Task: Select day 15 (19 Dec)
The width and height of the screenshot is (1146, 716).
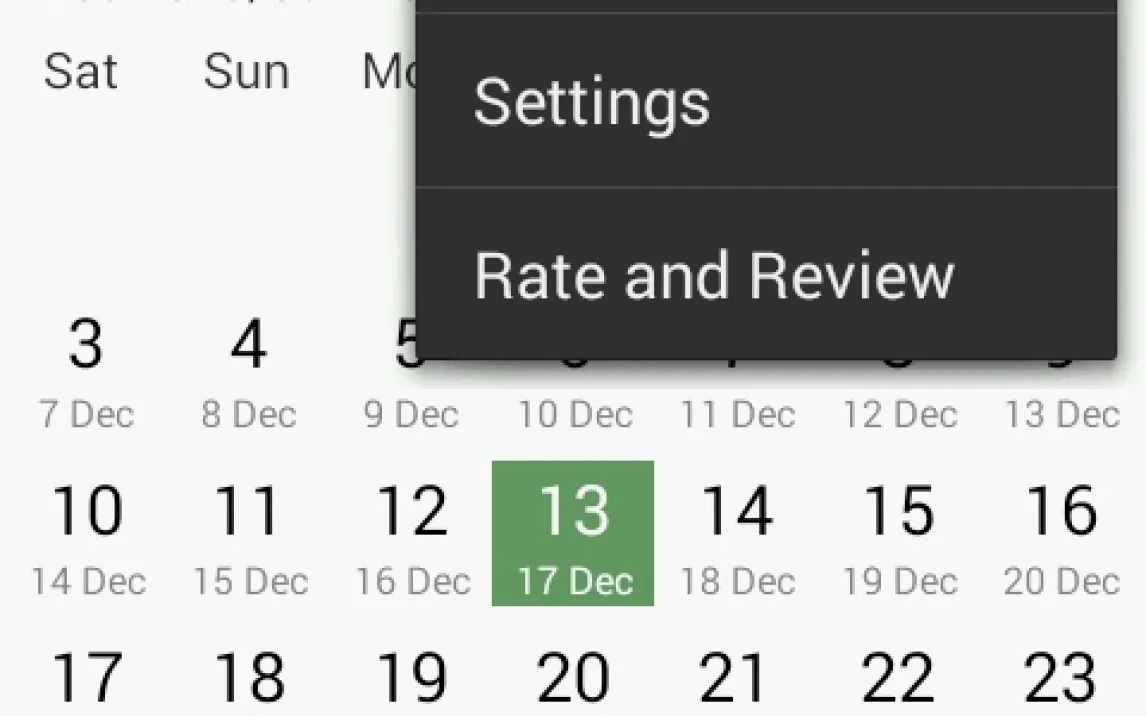Action: point(899,535)
